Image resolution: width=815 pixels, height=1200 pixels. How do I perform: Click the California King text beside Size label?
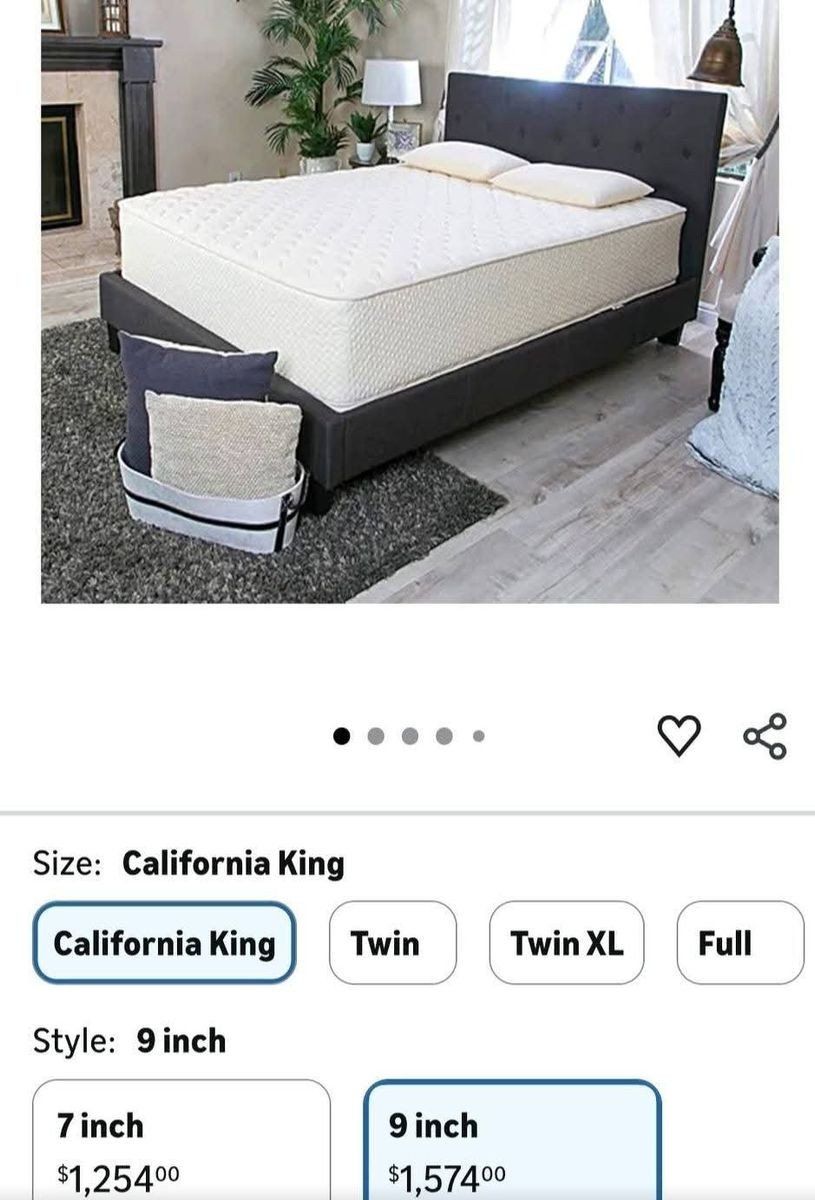click(x=232, y=862)
